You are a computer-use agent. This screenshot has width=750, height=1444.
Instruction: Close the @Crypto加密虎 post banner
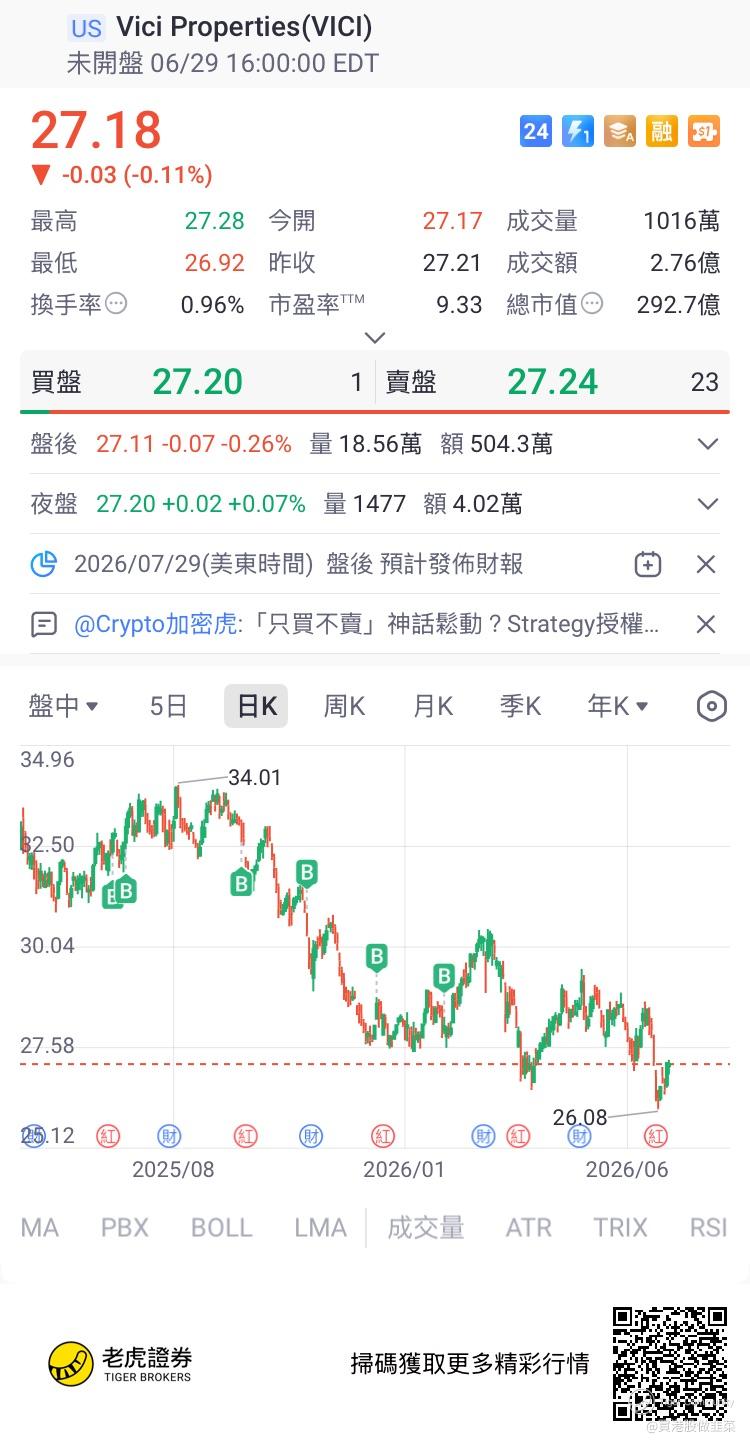click(x=706, y=625)
